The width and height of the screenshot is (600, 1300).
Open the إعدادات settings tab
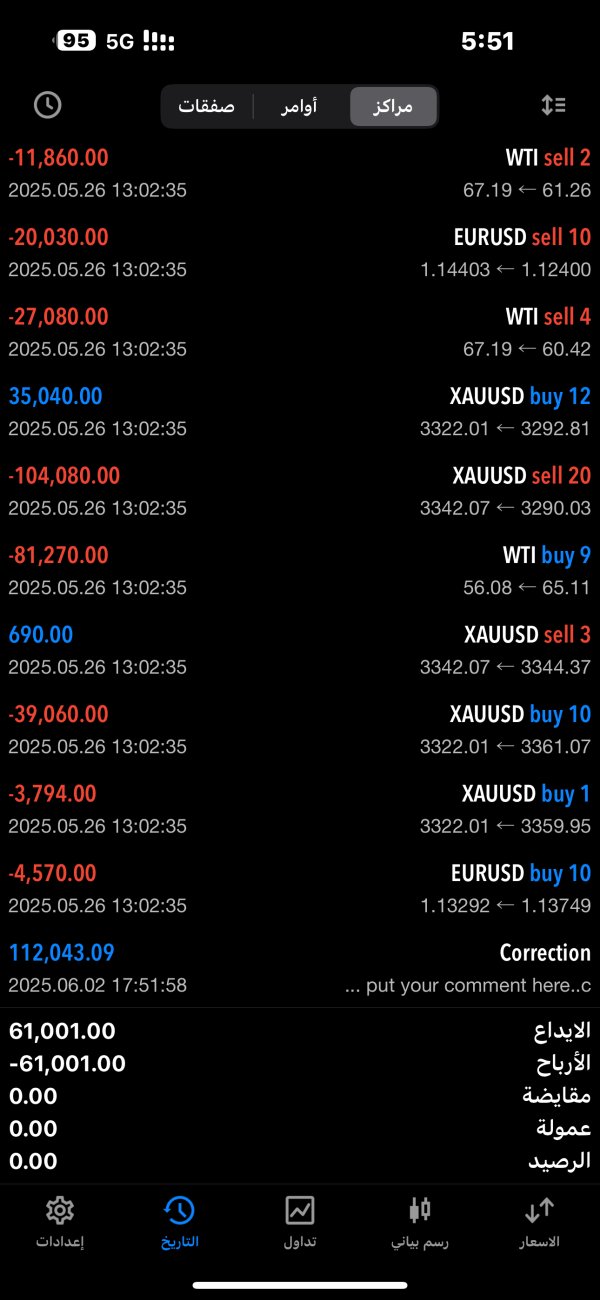[x=60, y=1222]
